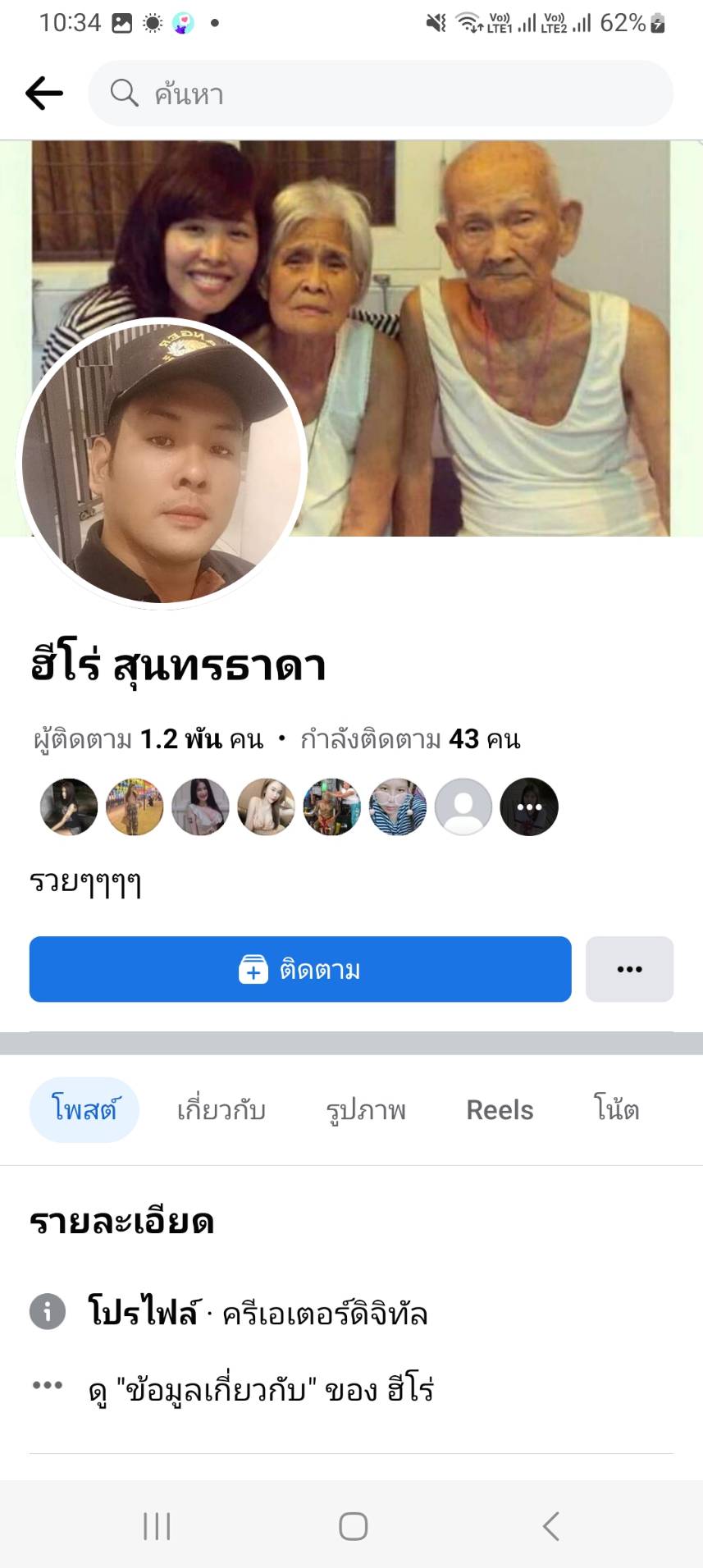The image size is (703, 1568).
Task: Select the โพสต์ tab
Action: pyautogui.click(x=84, y=1110)
